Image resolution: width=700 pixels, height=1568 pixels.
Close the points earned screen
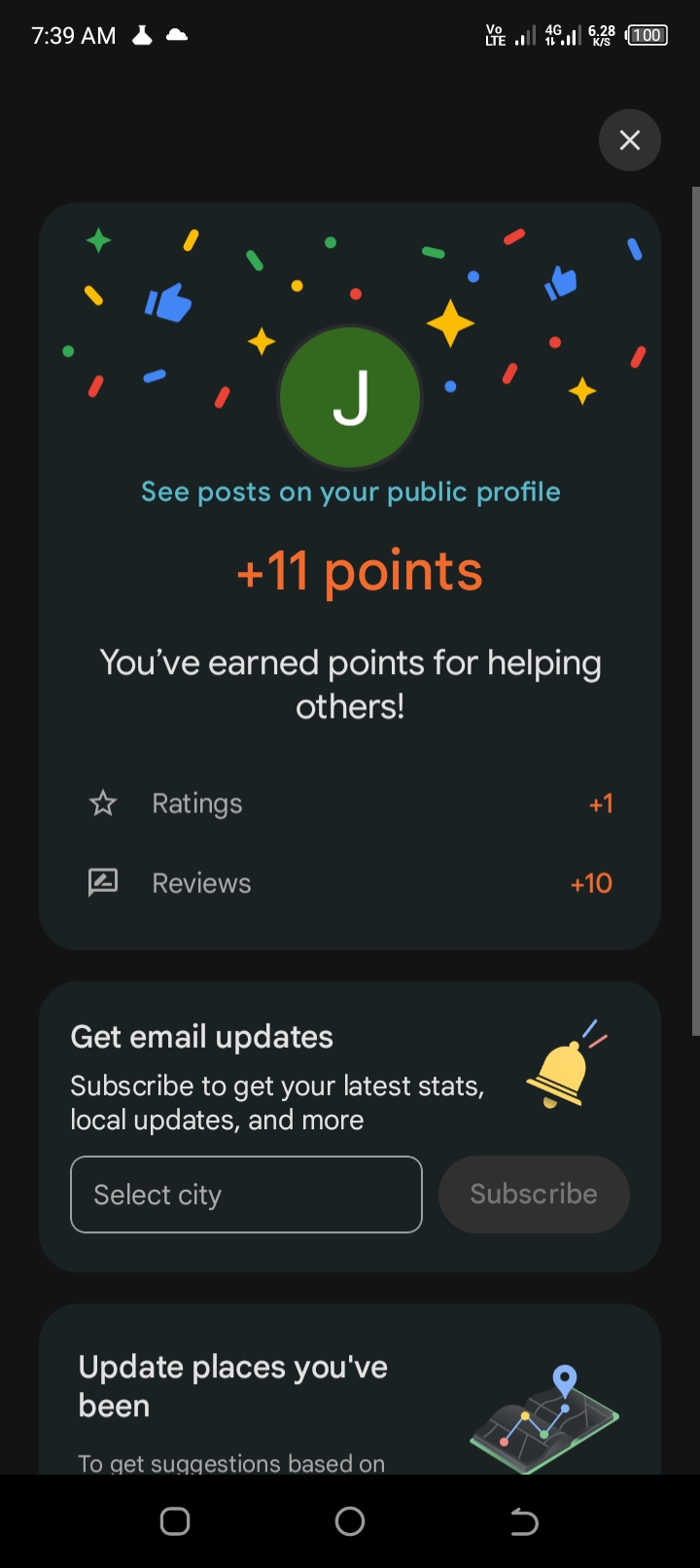pyautogui.click(x=630, y=140)
